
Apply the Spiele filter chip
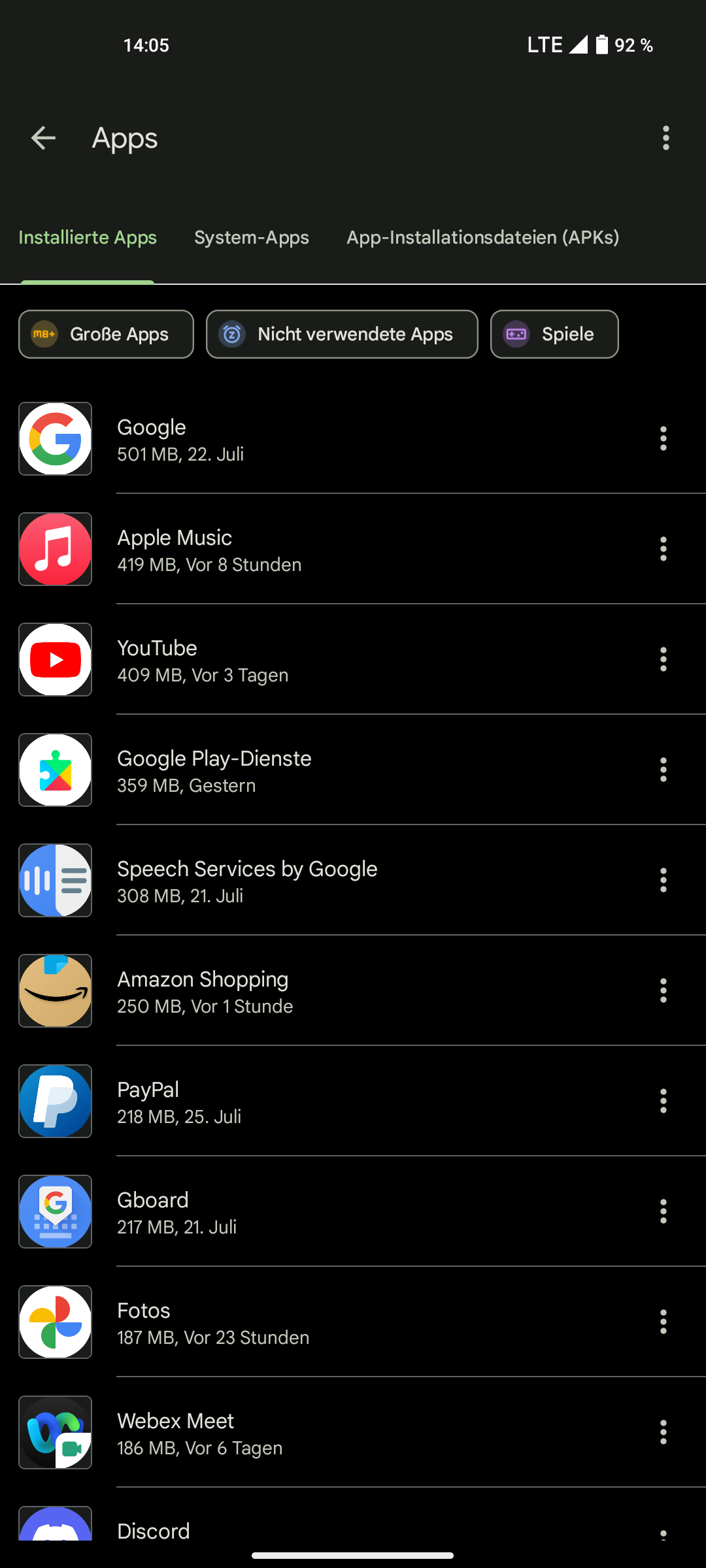click(x=554, y=334)
